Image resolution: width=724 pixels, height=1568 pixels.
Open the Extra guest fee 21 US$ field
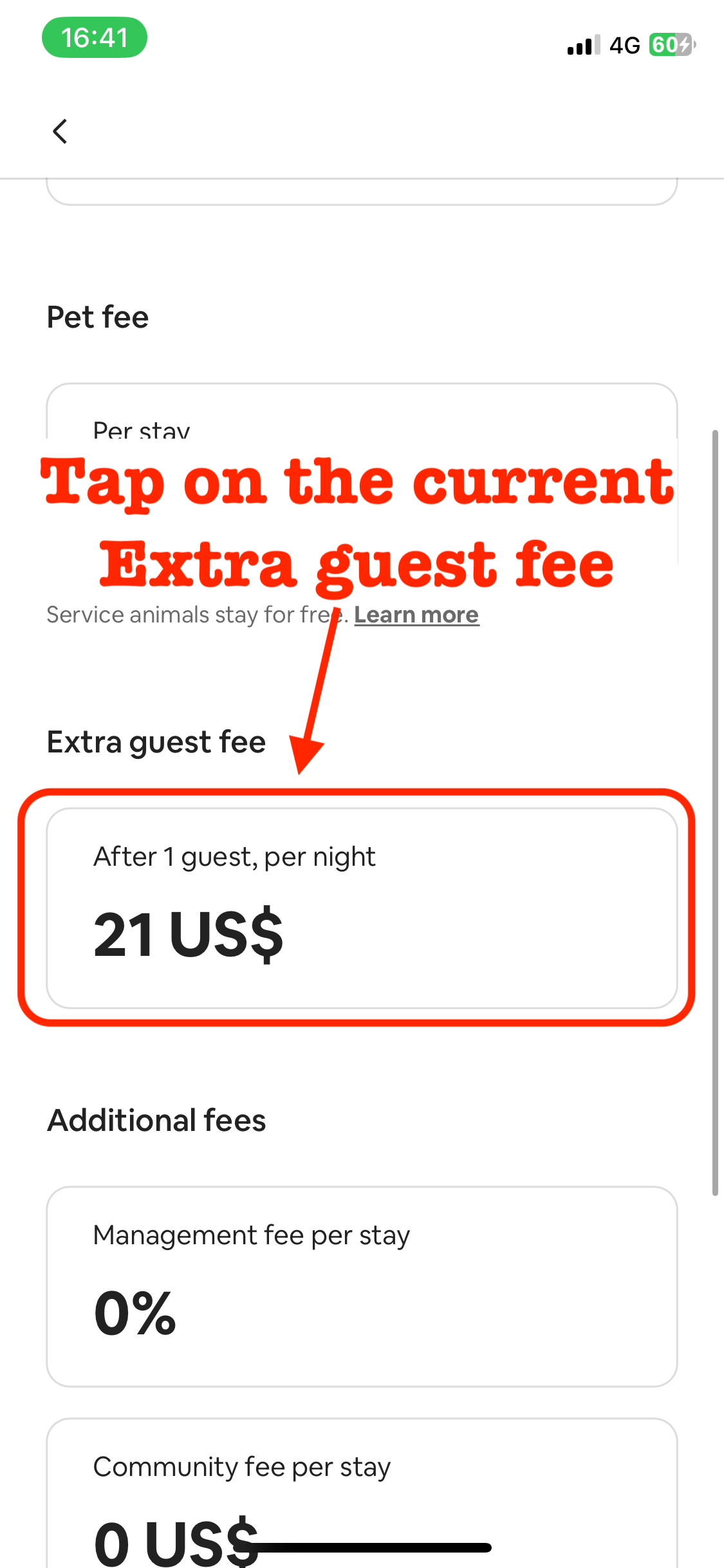[362, 908]
